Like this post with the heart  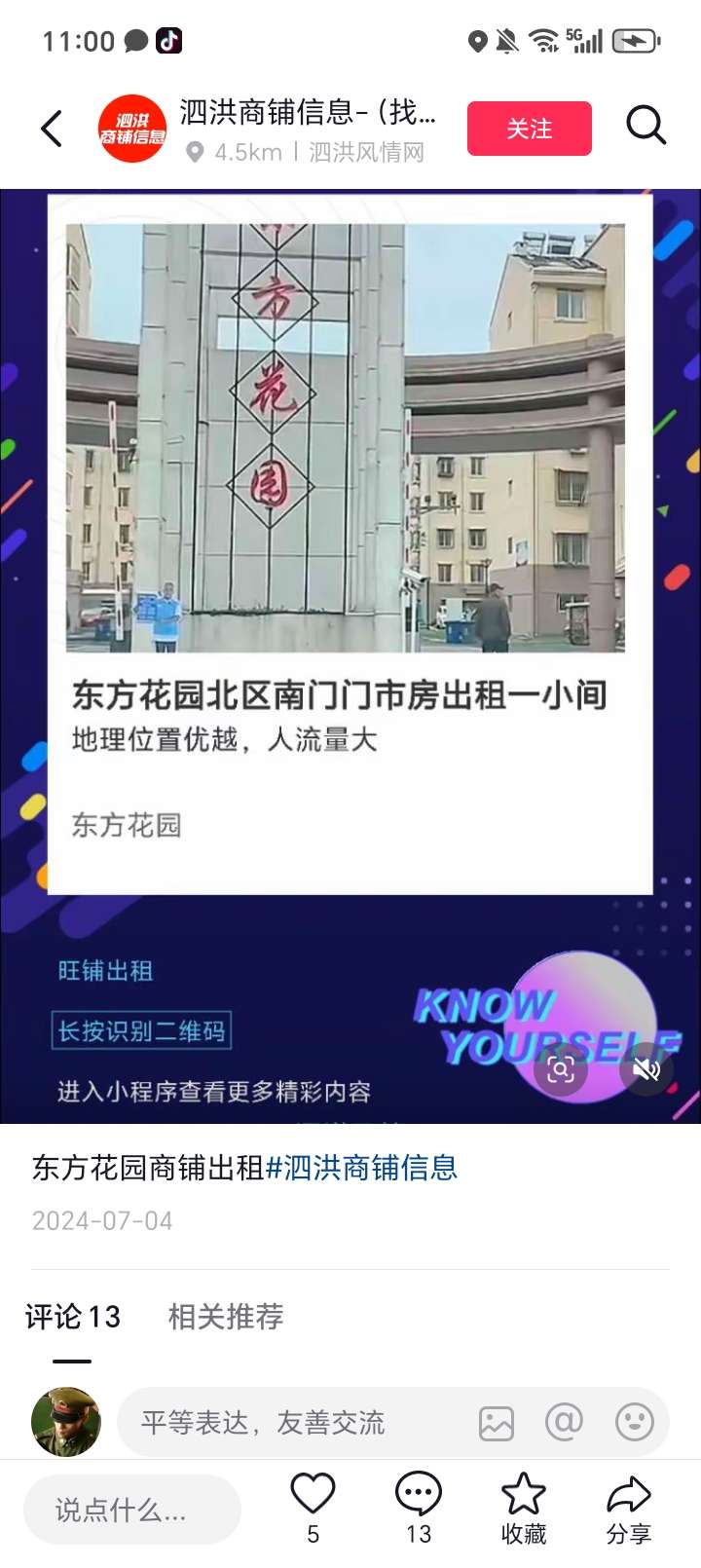[313, 1495]
